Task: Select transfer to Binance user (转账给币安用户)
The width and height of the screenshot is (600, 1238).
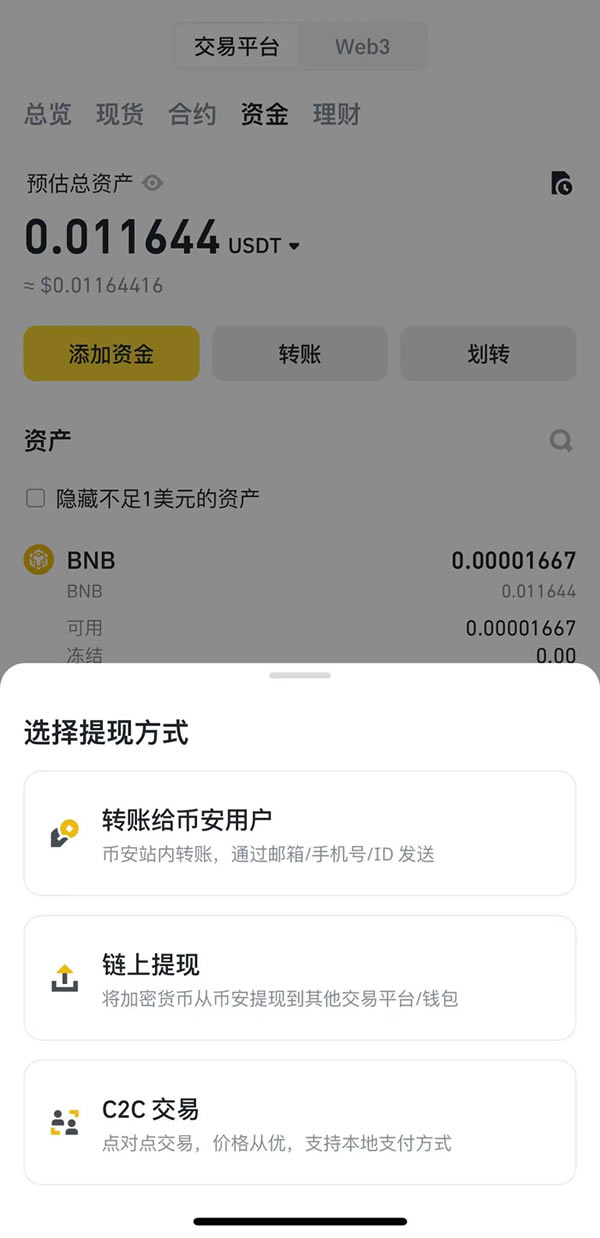Action: (300, 833)
